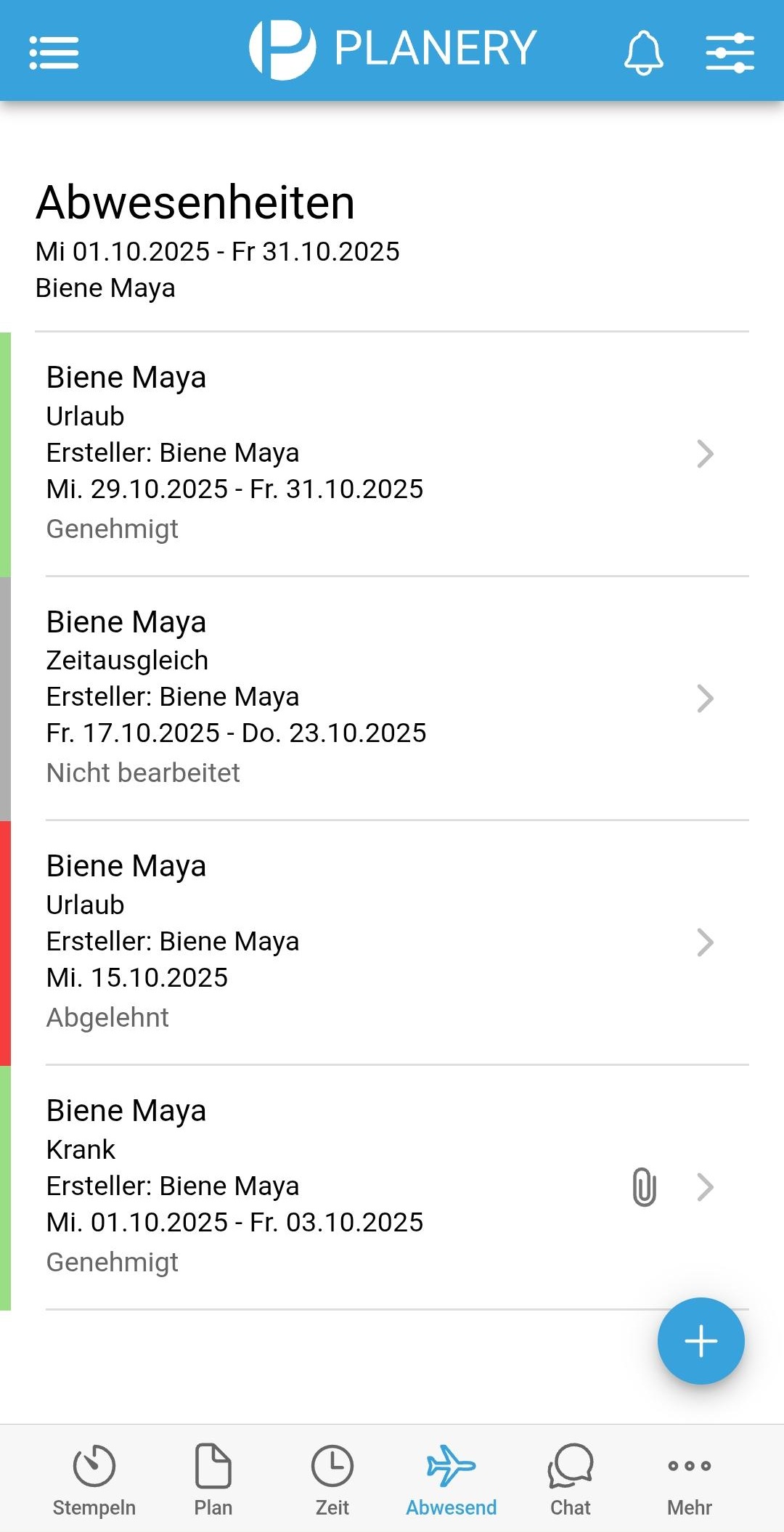This screenshot has width=784, height=1532.
Task: Open the rejected Urlaub entry for 15.10.2025
Action: 377,942
